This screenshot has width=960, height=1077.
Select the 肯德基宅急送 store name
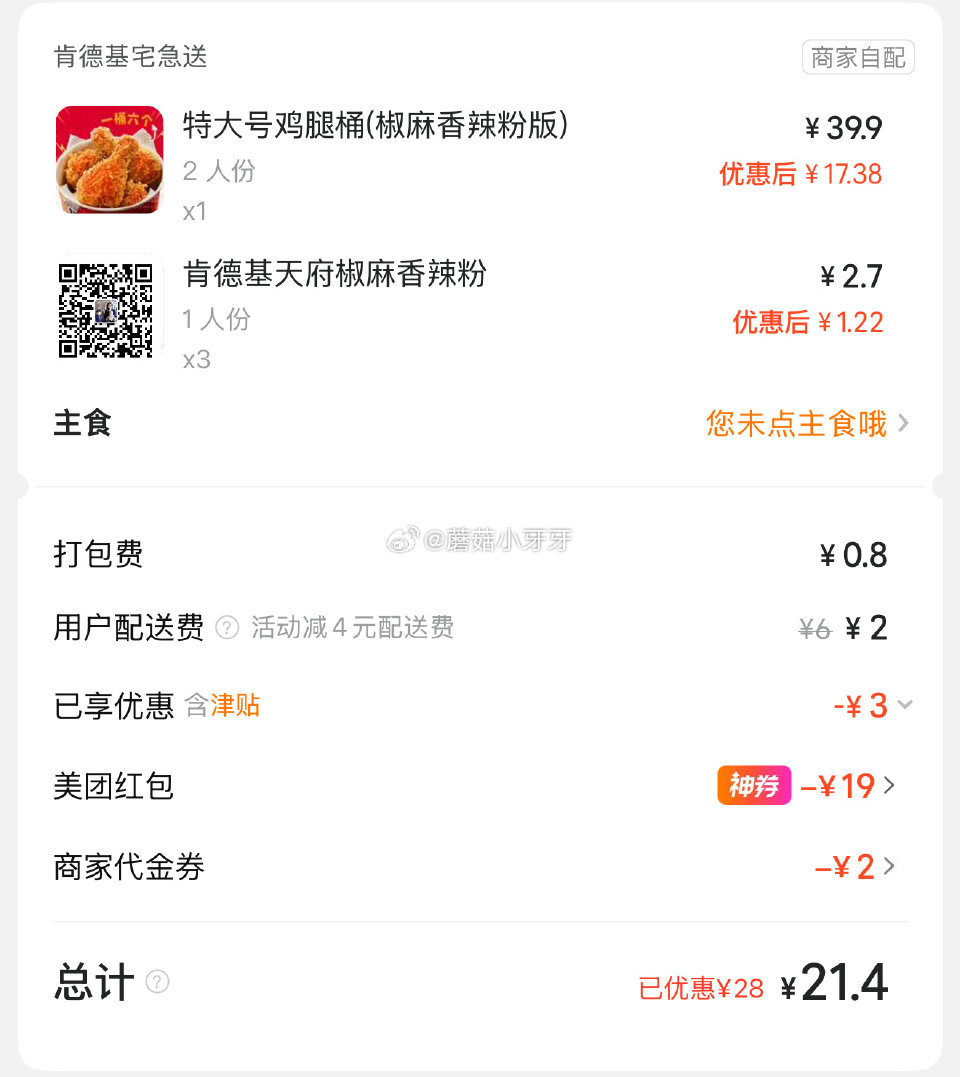click(133, 57)
